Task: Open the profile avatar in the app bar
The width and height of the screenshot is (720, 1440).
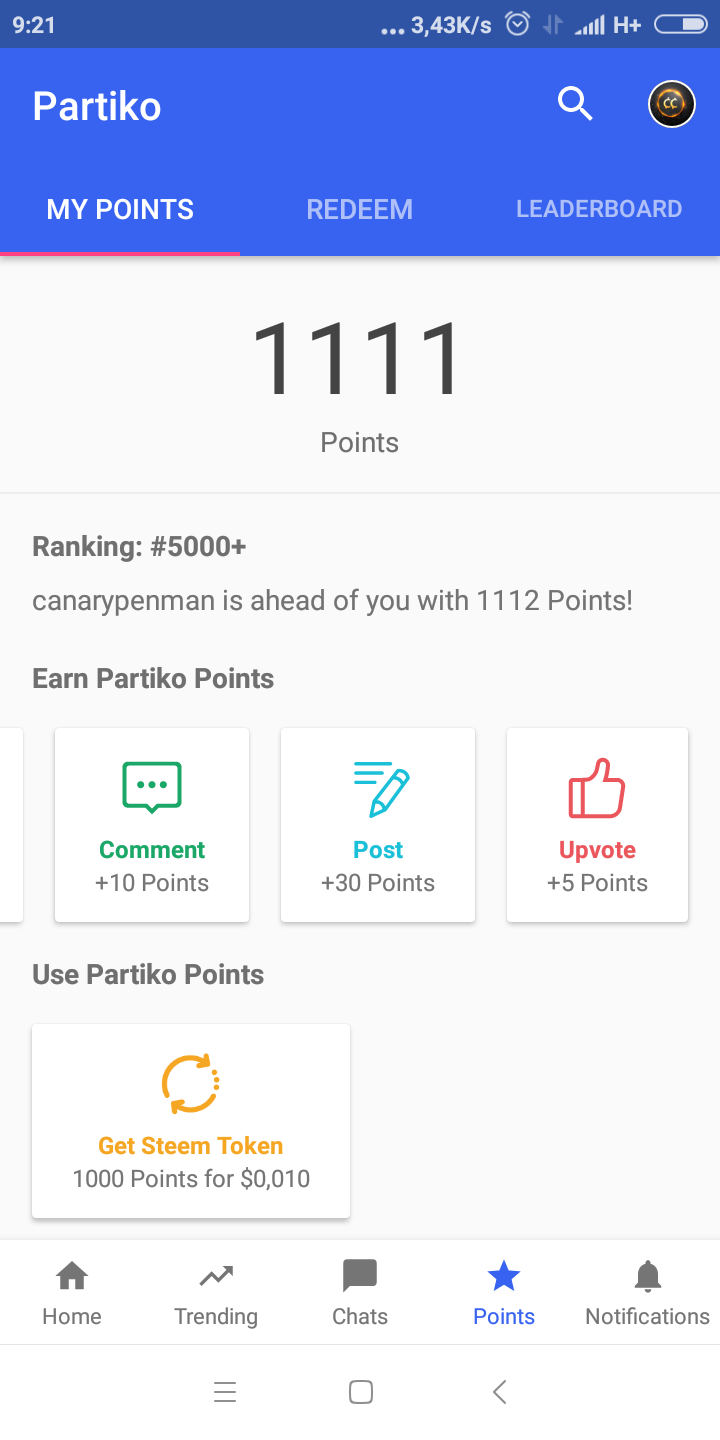Action: tap(671, 104)
